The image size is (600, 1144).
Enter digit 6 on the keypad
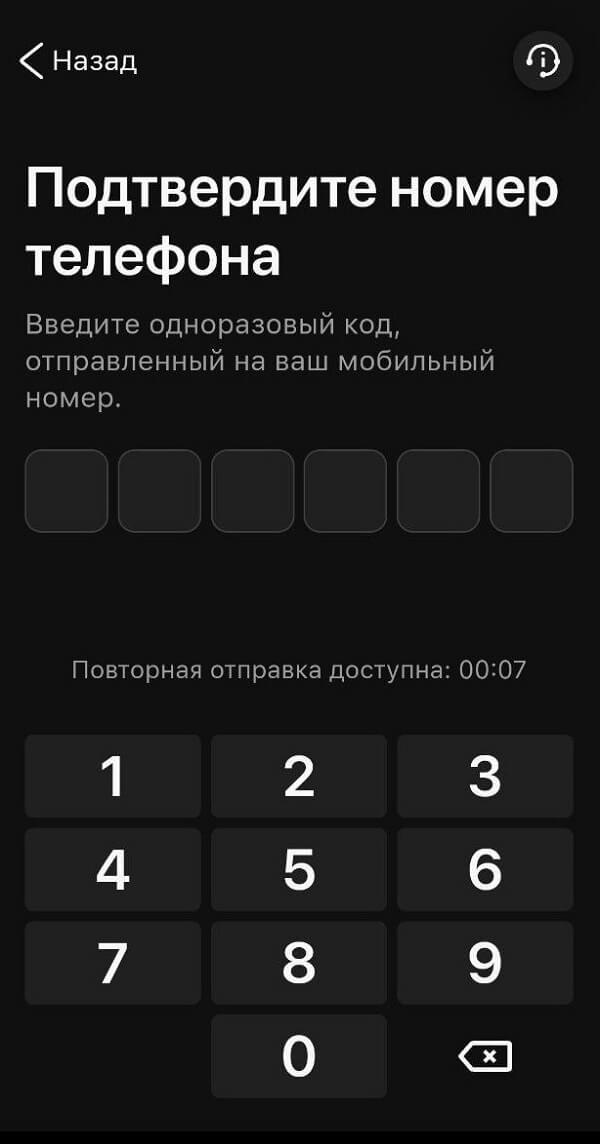tap(485, 869)
